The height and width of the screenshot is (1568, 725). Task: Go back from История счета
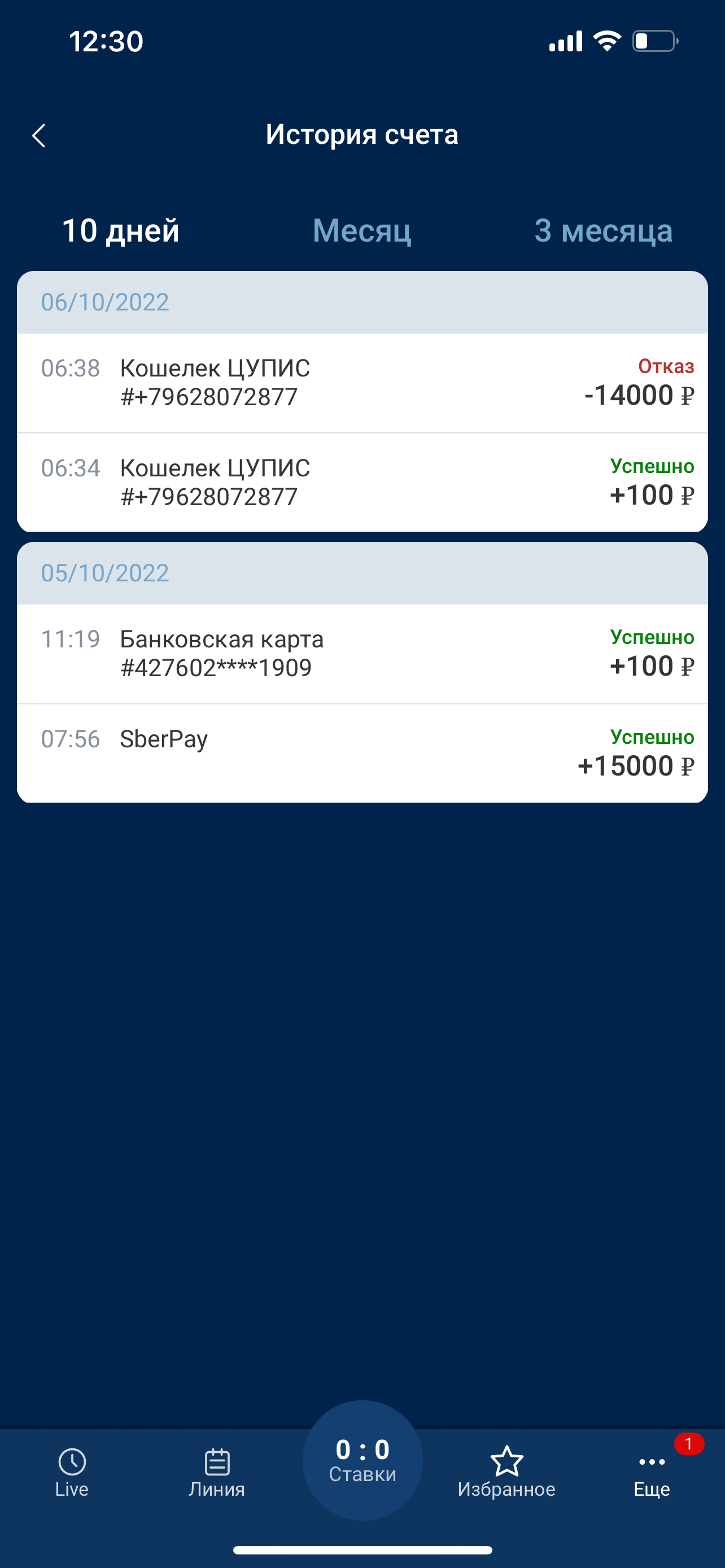pyautogui.click(x=39, y=135)
